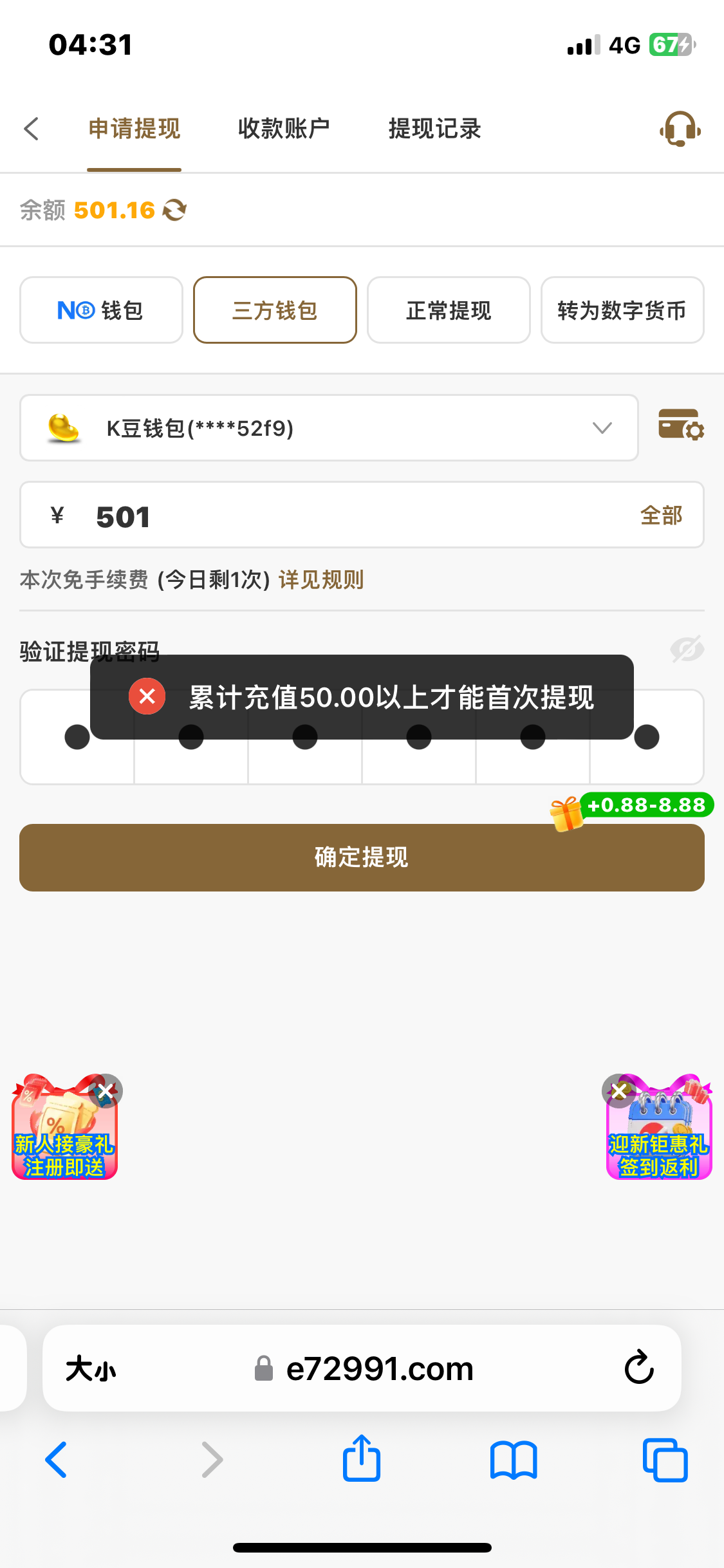
Task: Fill in 全部 balance amount
Action: [x=661, y=516]
